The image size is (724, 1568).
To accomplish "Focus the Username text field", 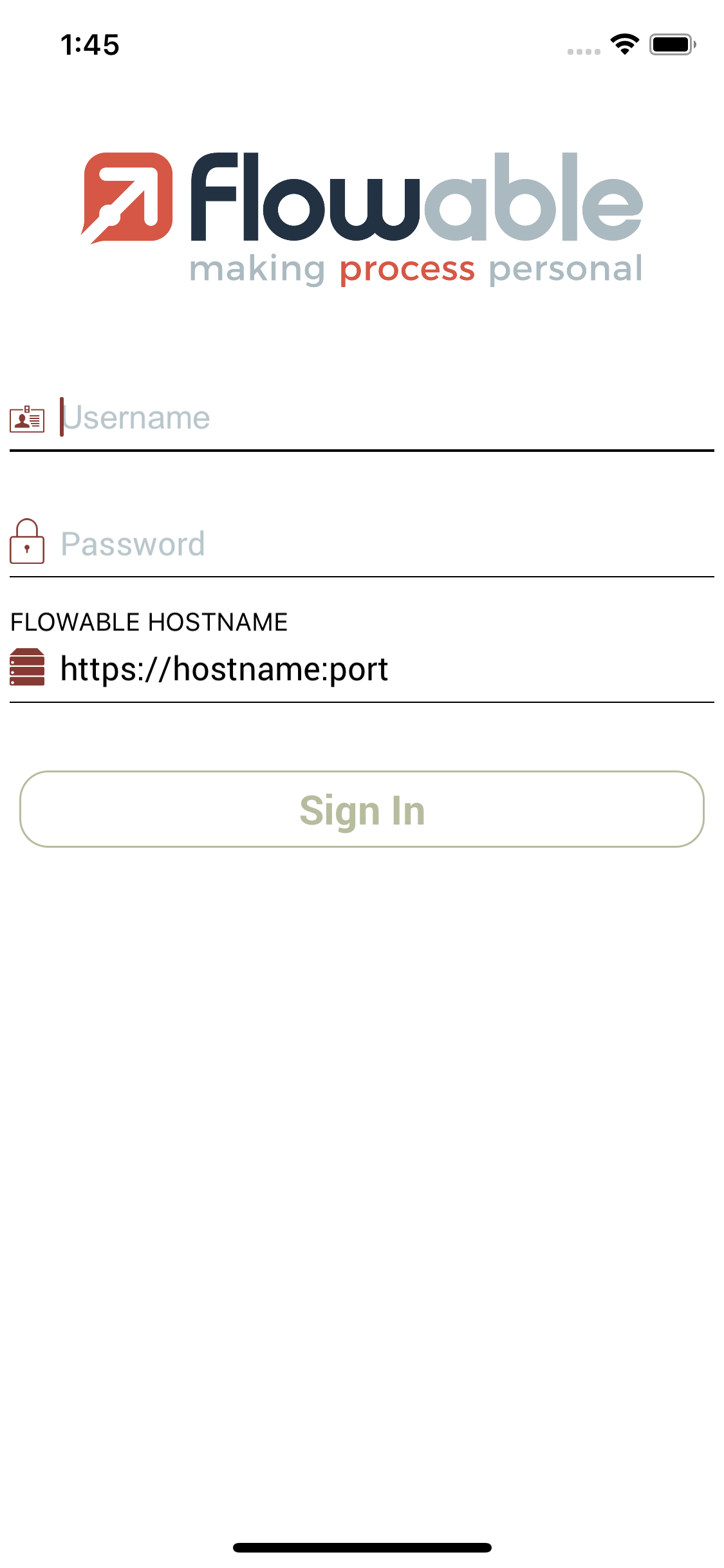I will (386, 418).
